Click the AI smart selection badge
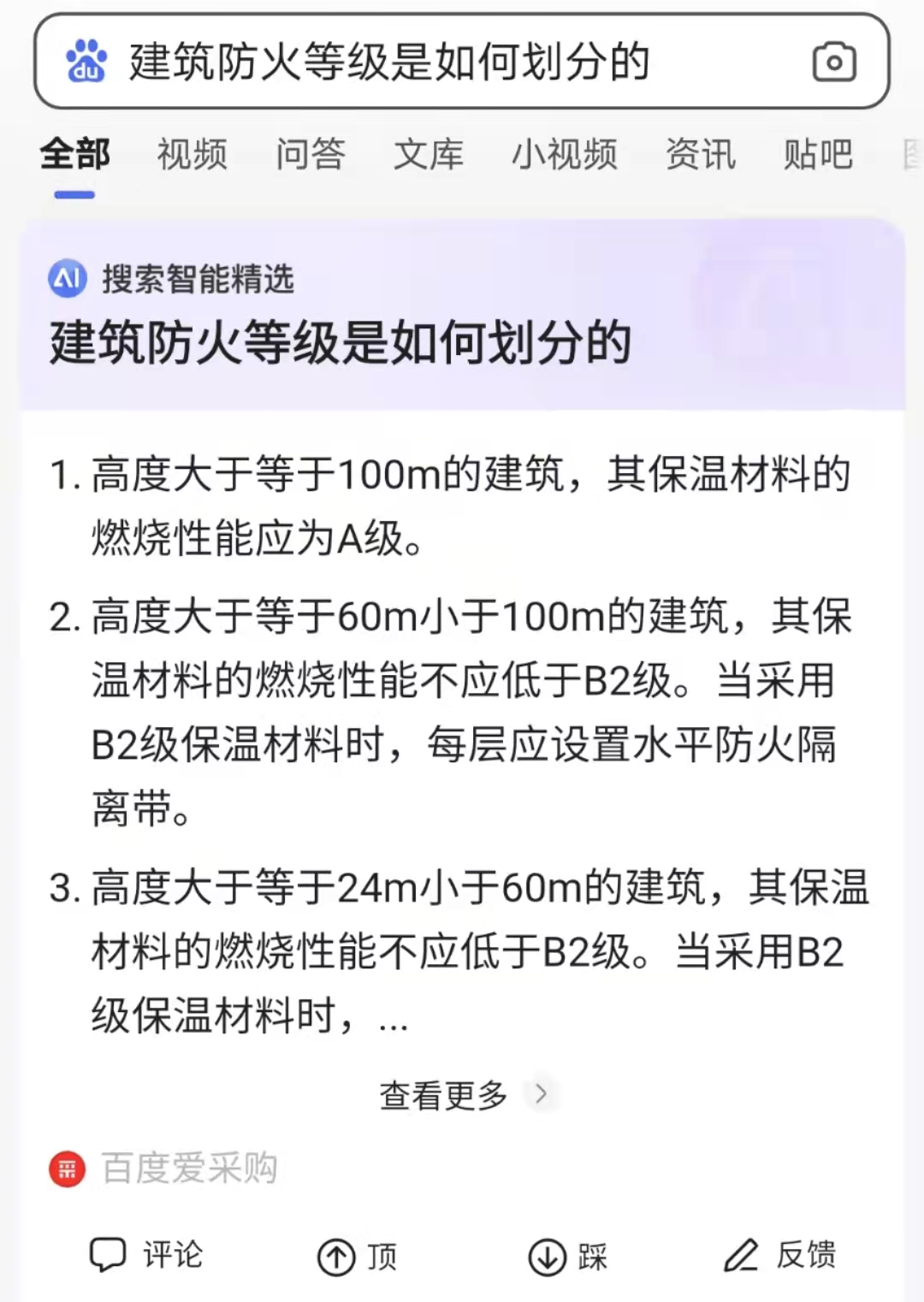The image size is (924, 1302). click(x=68, y=278)
